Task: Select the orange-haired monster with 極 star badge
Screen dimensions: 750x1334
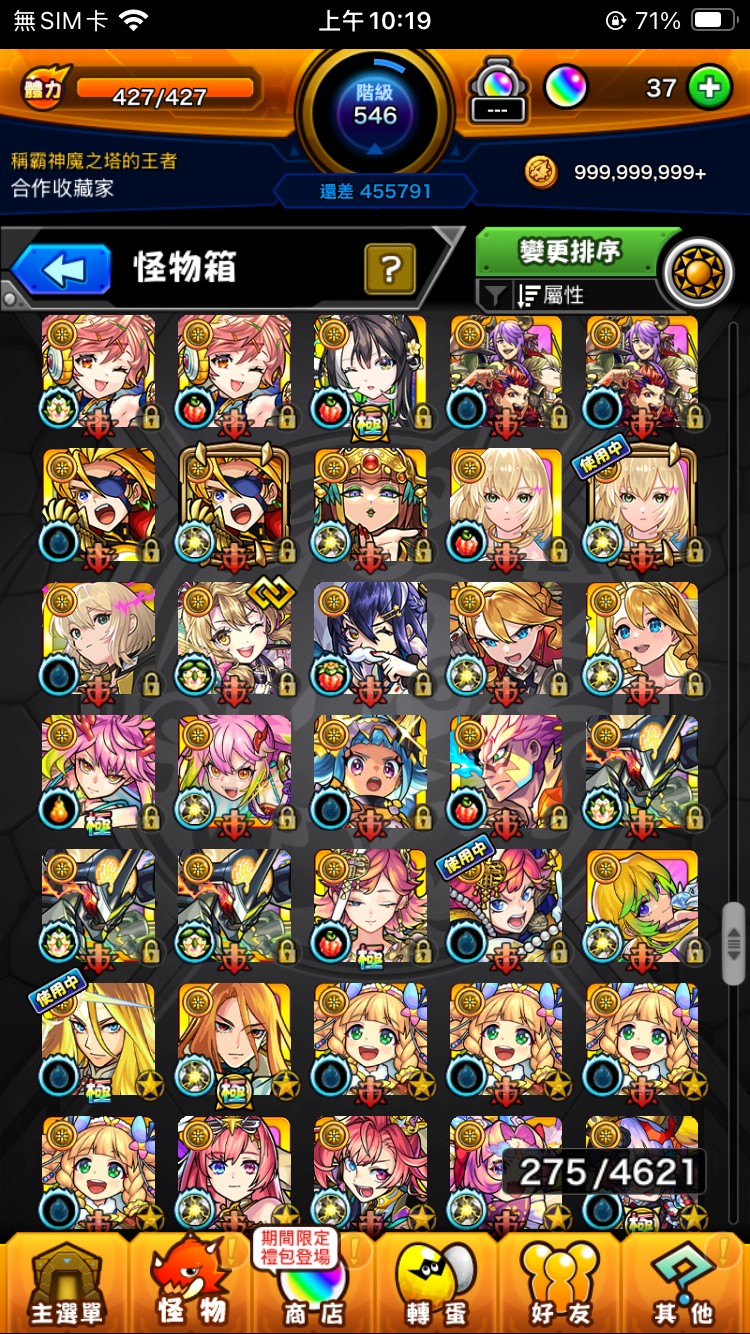Action: tap(234, 1038)
